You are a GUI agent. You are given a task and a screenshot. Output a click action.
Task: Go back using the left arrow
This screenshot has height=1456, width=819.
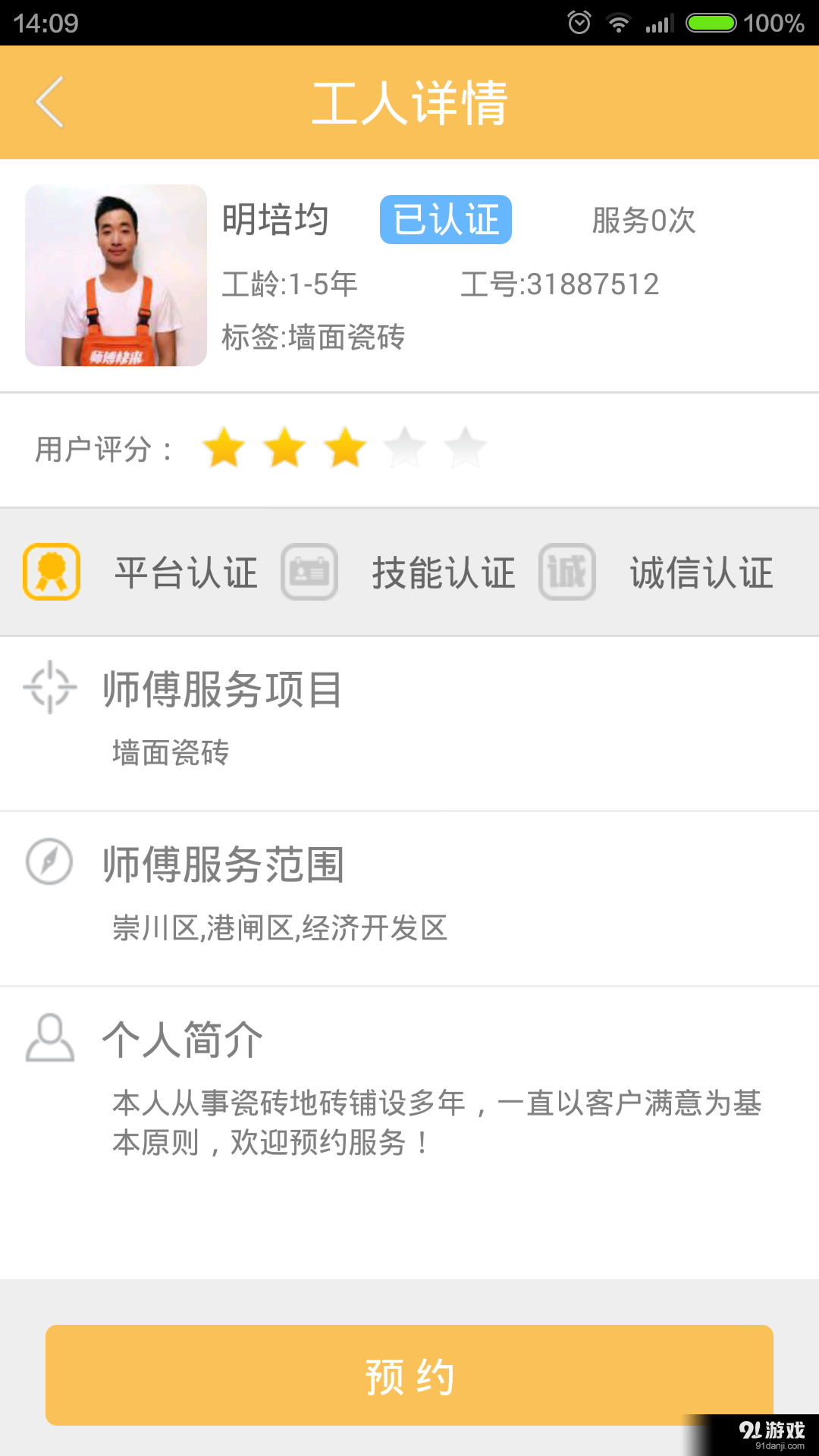click(49, 102)
